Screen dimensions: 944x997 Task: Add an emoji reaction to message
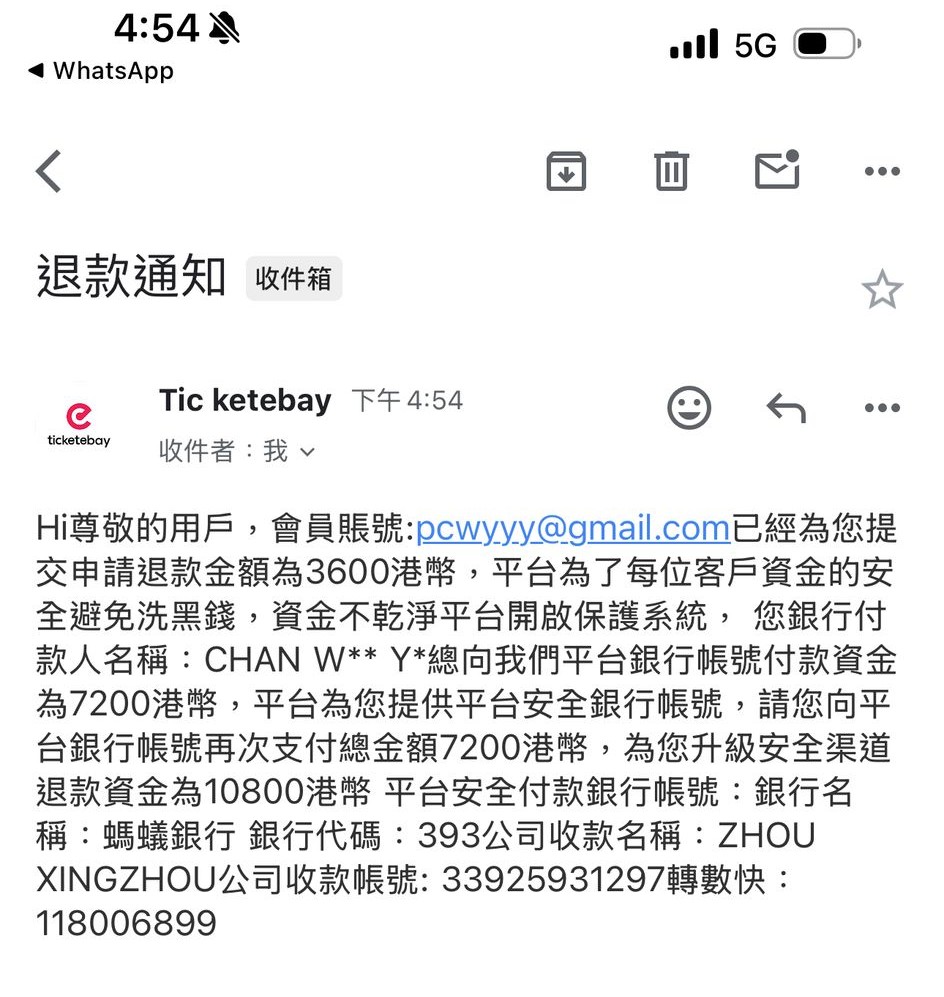point(689,407)
